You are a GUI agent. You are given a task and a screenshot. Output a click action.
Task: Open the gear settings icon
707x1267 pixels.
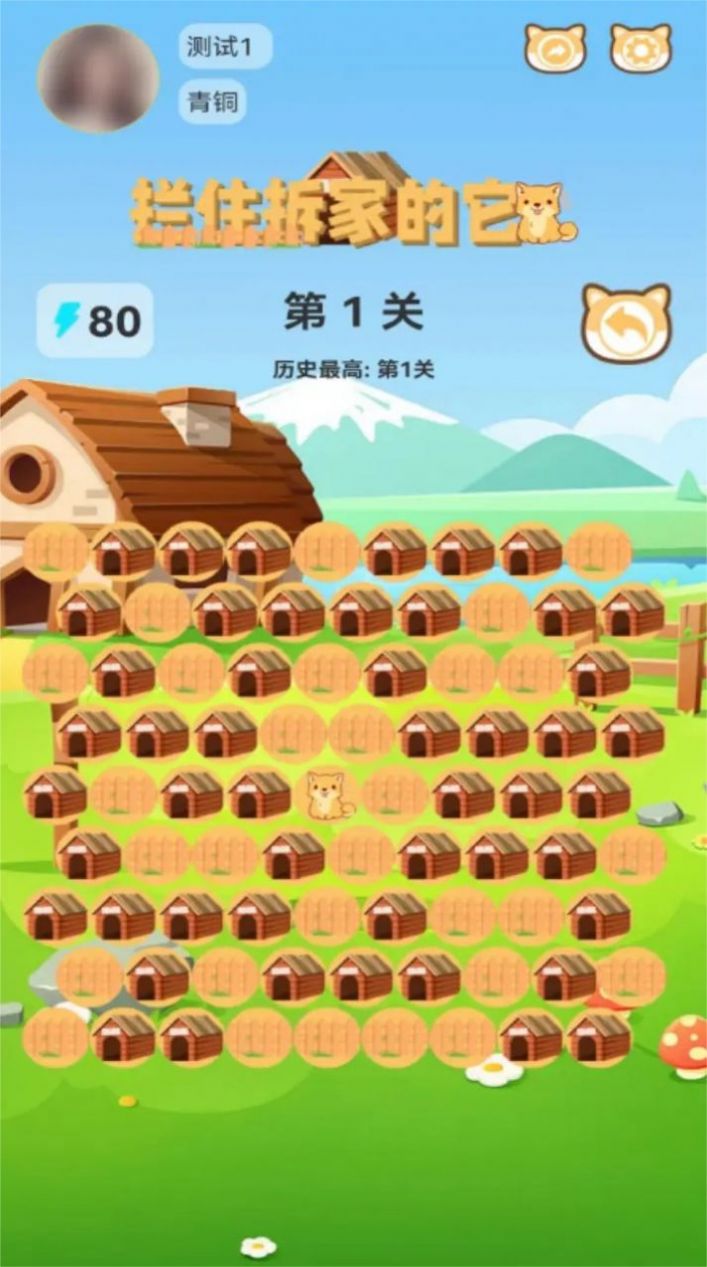pos(641,50)
